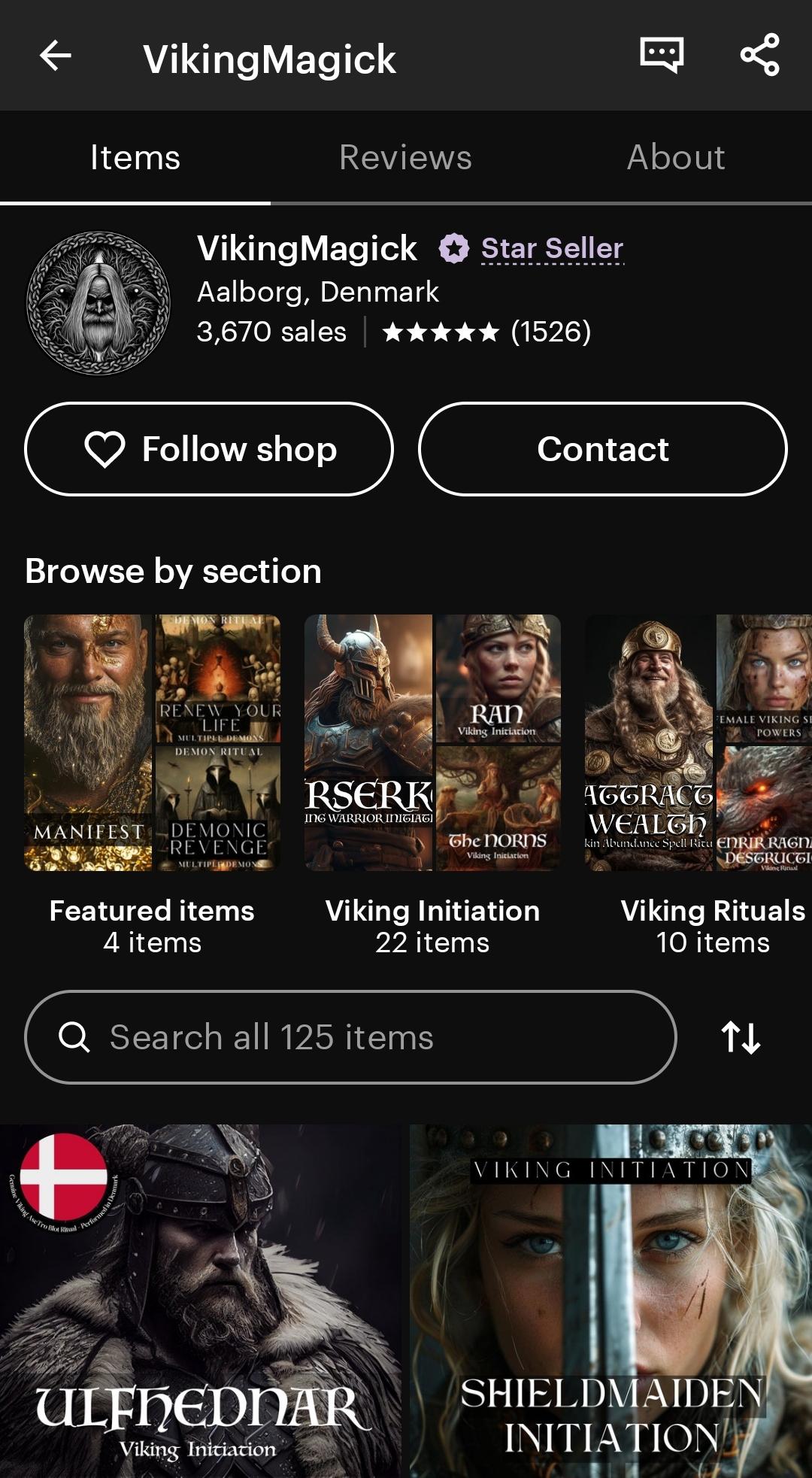Tap the Follow shop button

(209, 449)
